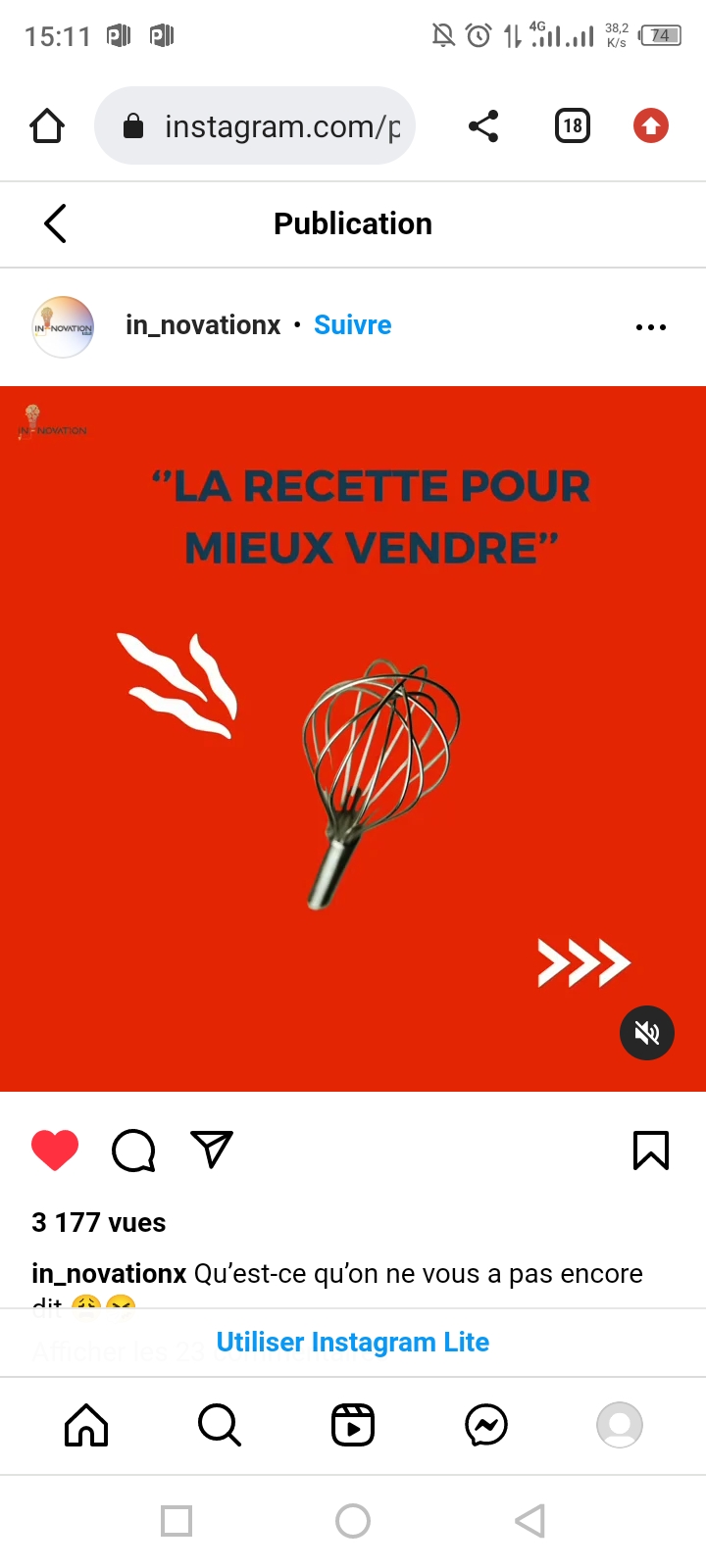Open the 18 browser tabs switcher

click(573, 126)
